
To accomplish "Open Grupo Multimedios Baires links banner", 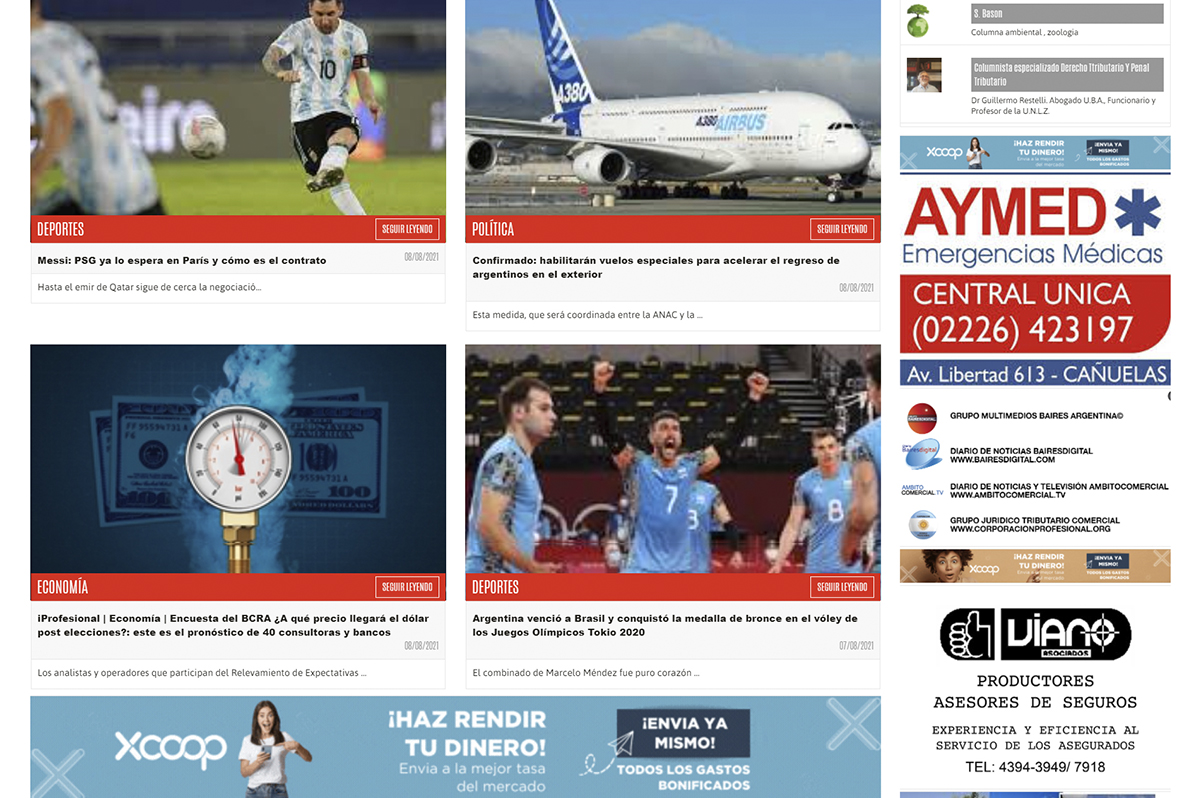I will [1035, 470].
